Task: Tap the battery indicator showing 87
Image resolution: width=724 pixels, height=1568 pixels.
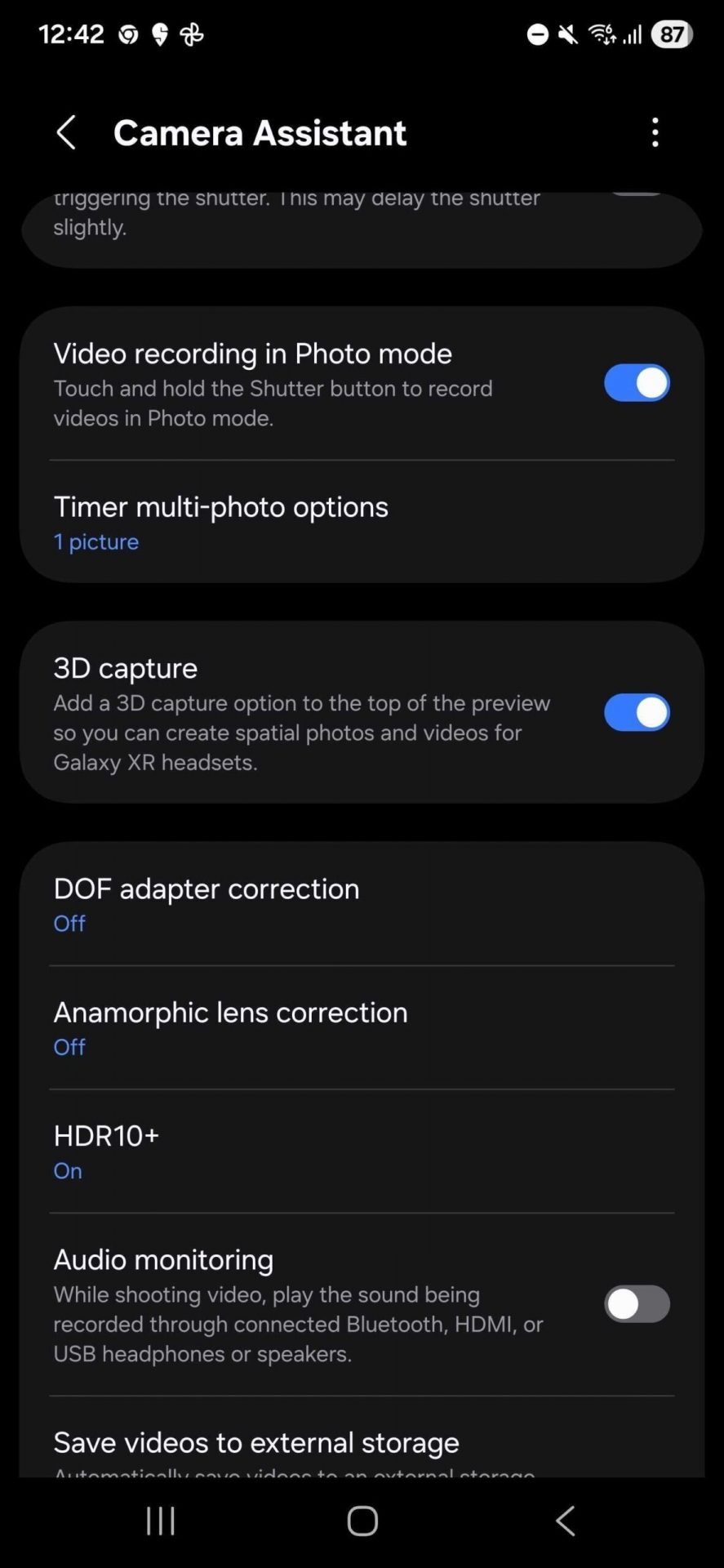Action: coord(672,33)
